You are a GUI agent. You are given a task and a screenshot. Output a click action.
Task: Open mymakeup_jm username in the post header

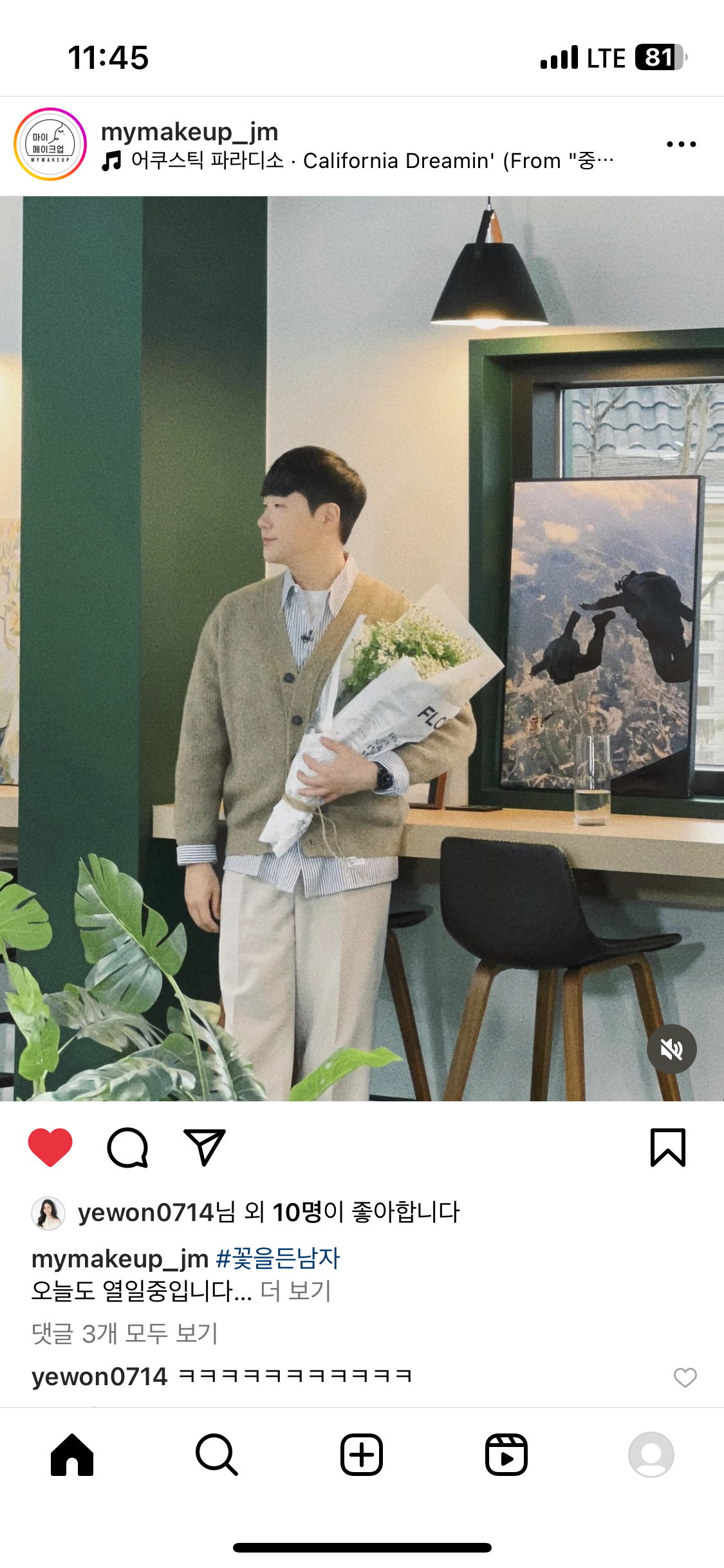pos(189,132)
